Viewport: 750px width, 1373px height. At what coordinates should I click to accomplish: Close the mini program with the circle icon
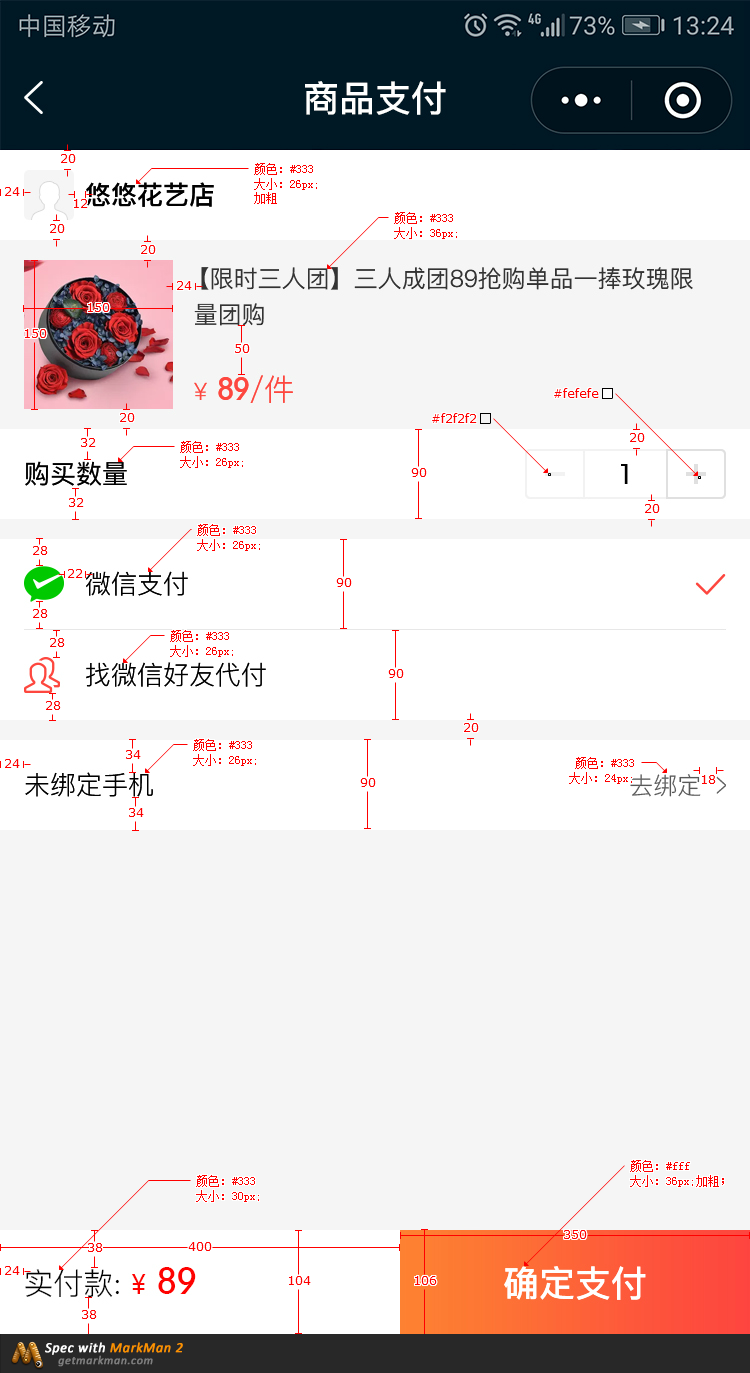[x=682, y=100]
